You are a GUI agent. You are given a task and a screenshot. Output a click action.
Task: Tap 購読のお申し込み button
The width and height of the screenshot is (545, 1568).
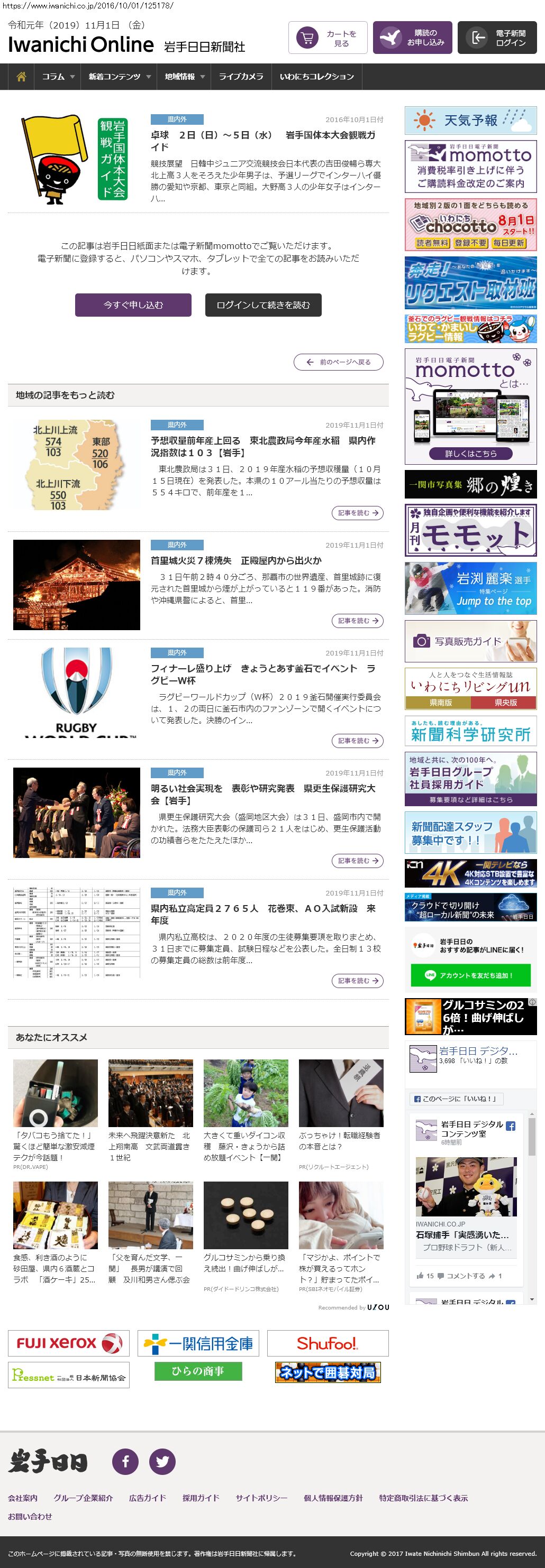(412, 38)
